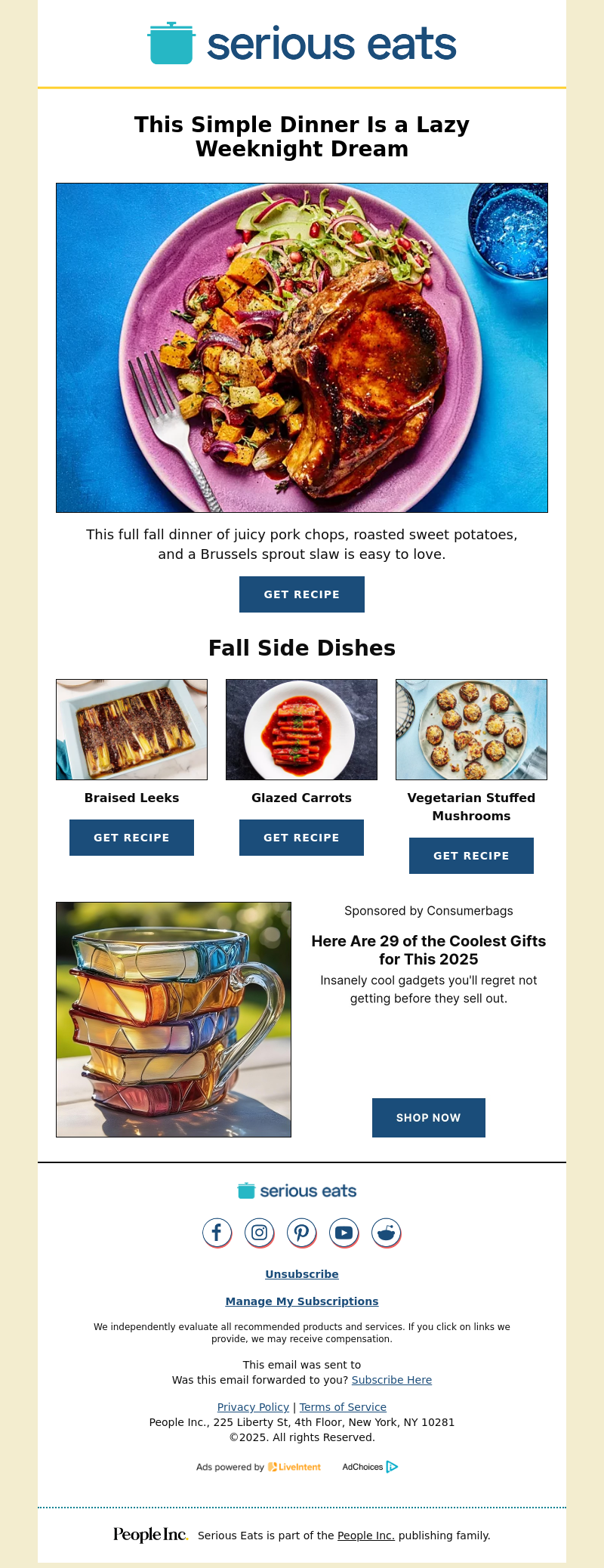Viewport: 604px width, 1568px height.
Task: Get the Glazed Carrots recipe
Action: coord(301,838)
